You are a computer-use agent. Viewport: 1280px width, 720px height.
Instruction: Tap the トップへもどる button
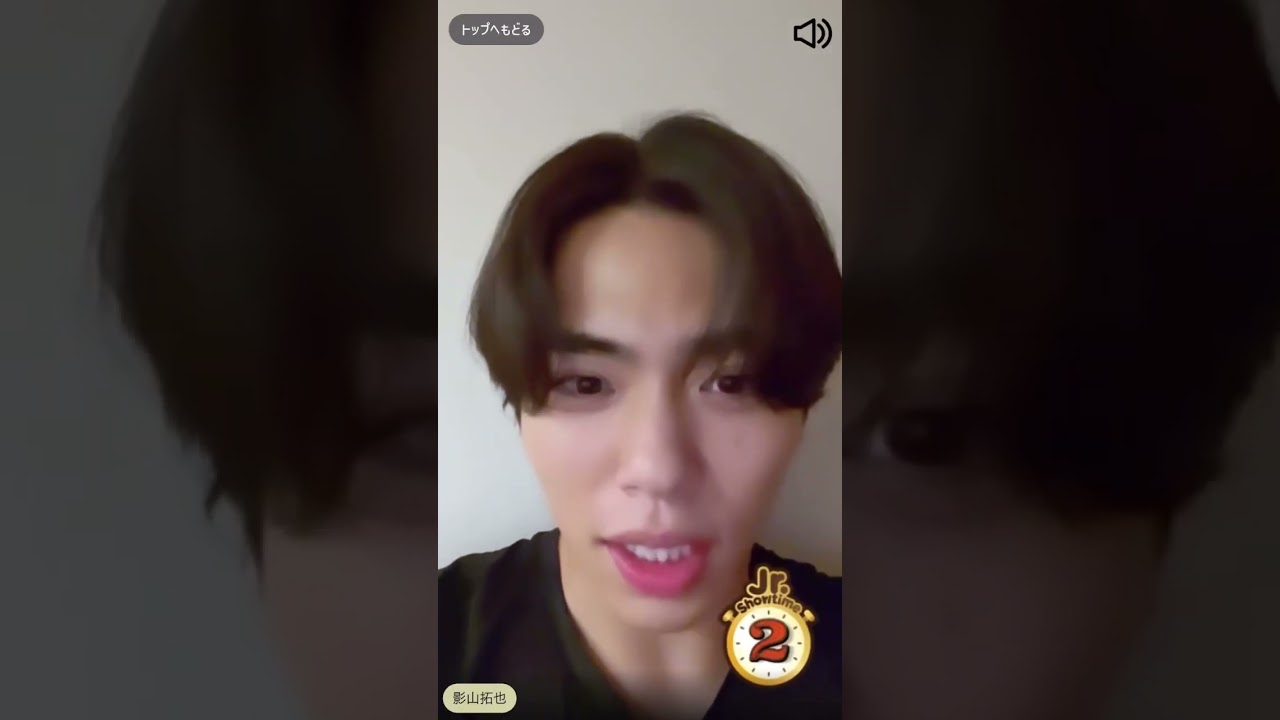(496, 30)
